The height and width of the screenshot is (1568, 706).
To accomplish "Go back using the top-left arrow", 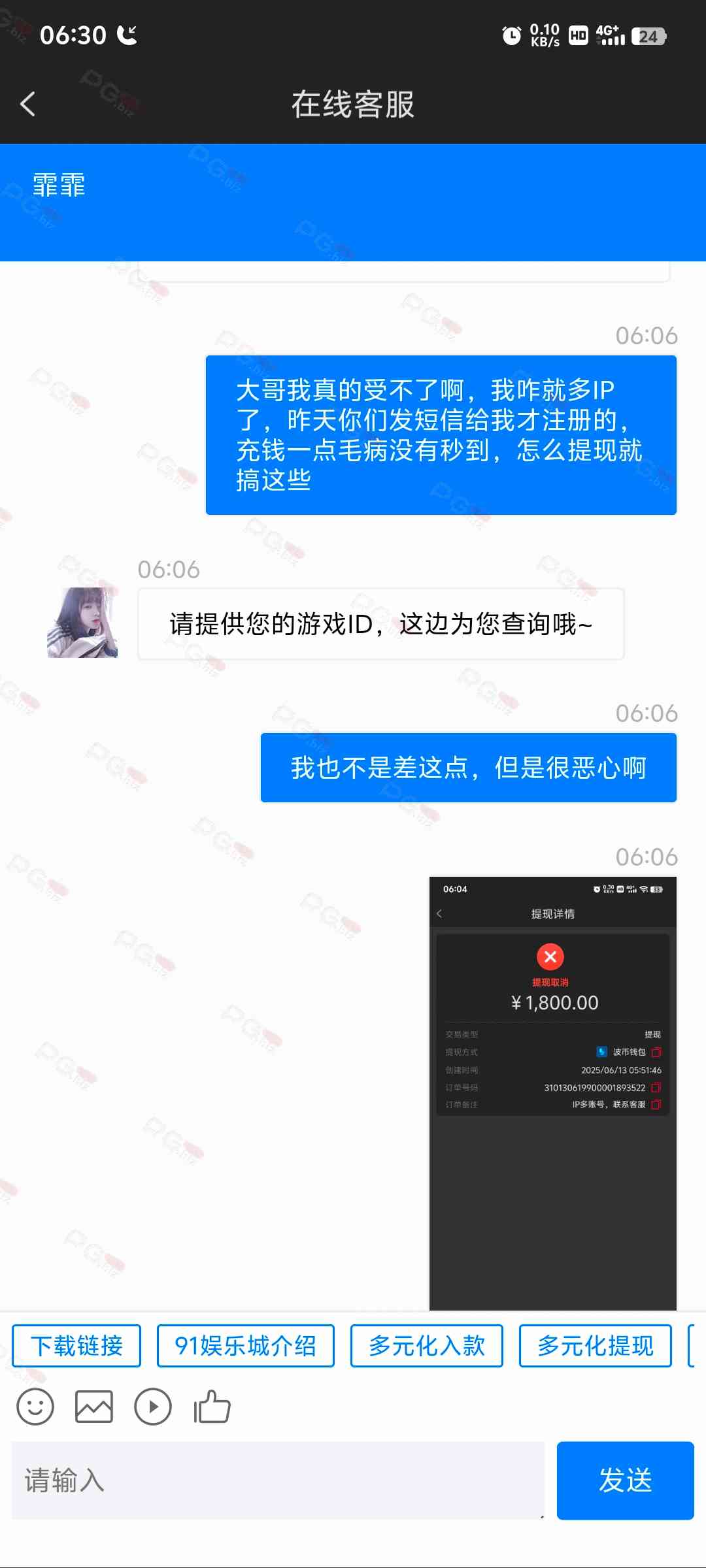I will tap(27, 104).
